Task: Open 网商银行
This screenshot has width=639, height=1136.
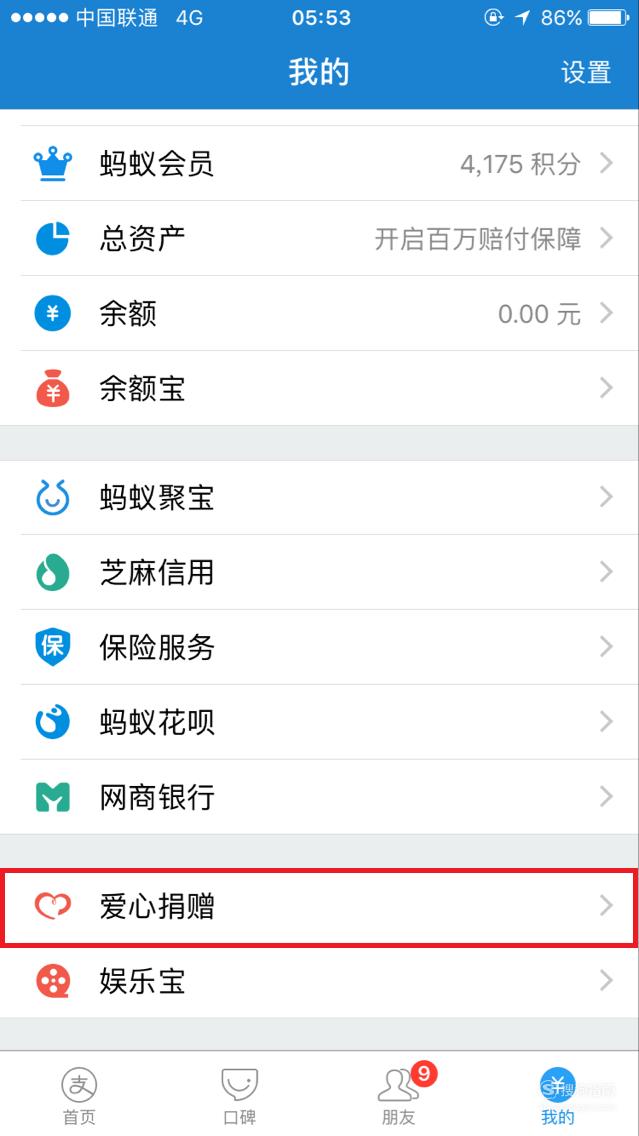Action: pos(320,797)
